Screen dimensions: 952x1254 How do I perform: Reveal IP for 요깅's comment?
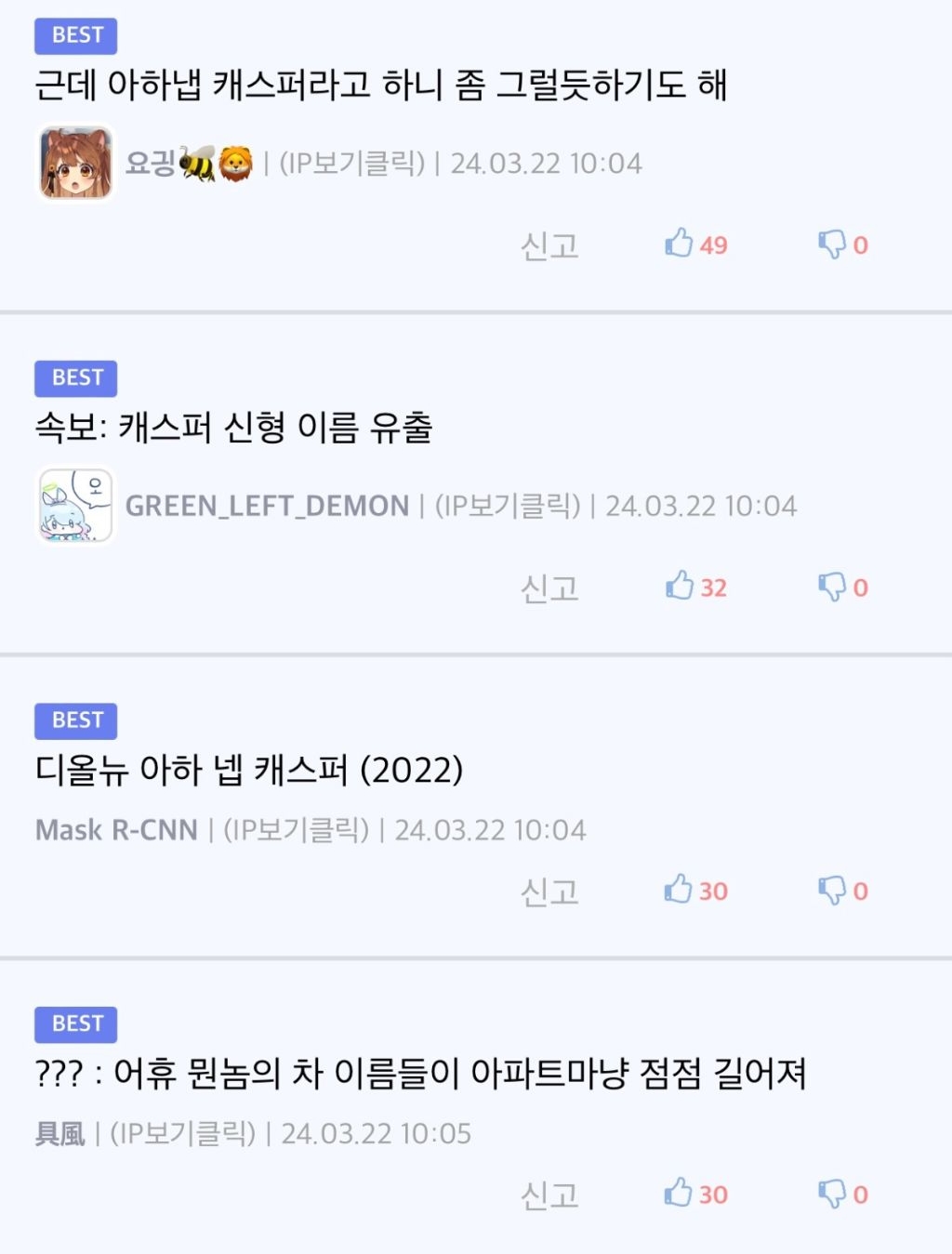(352, 164)
